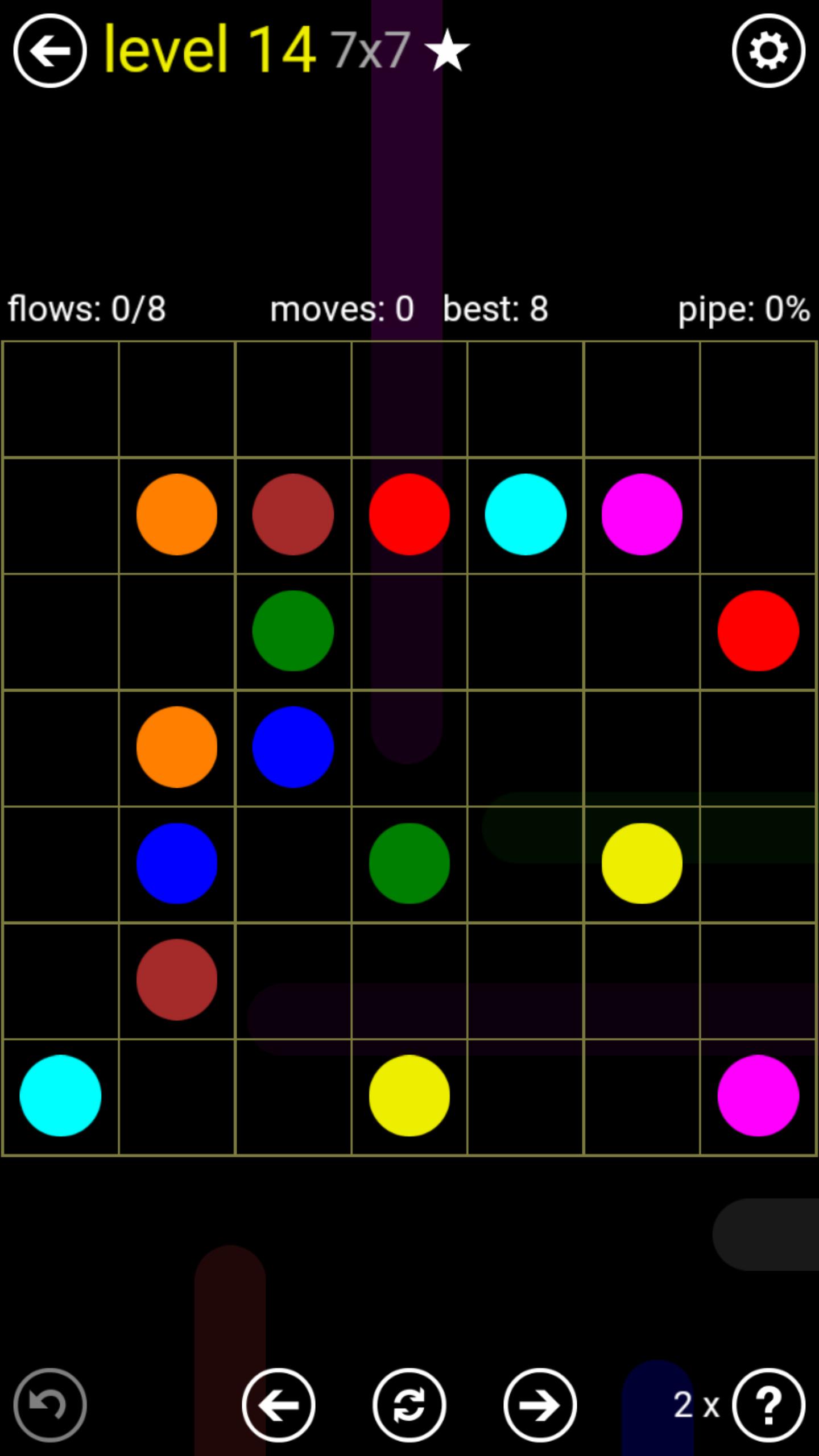Advance to the next level

click(x=540, y=1405)
